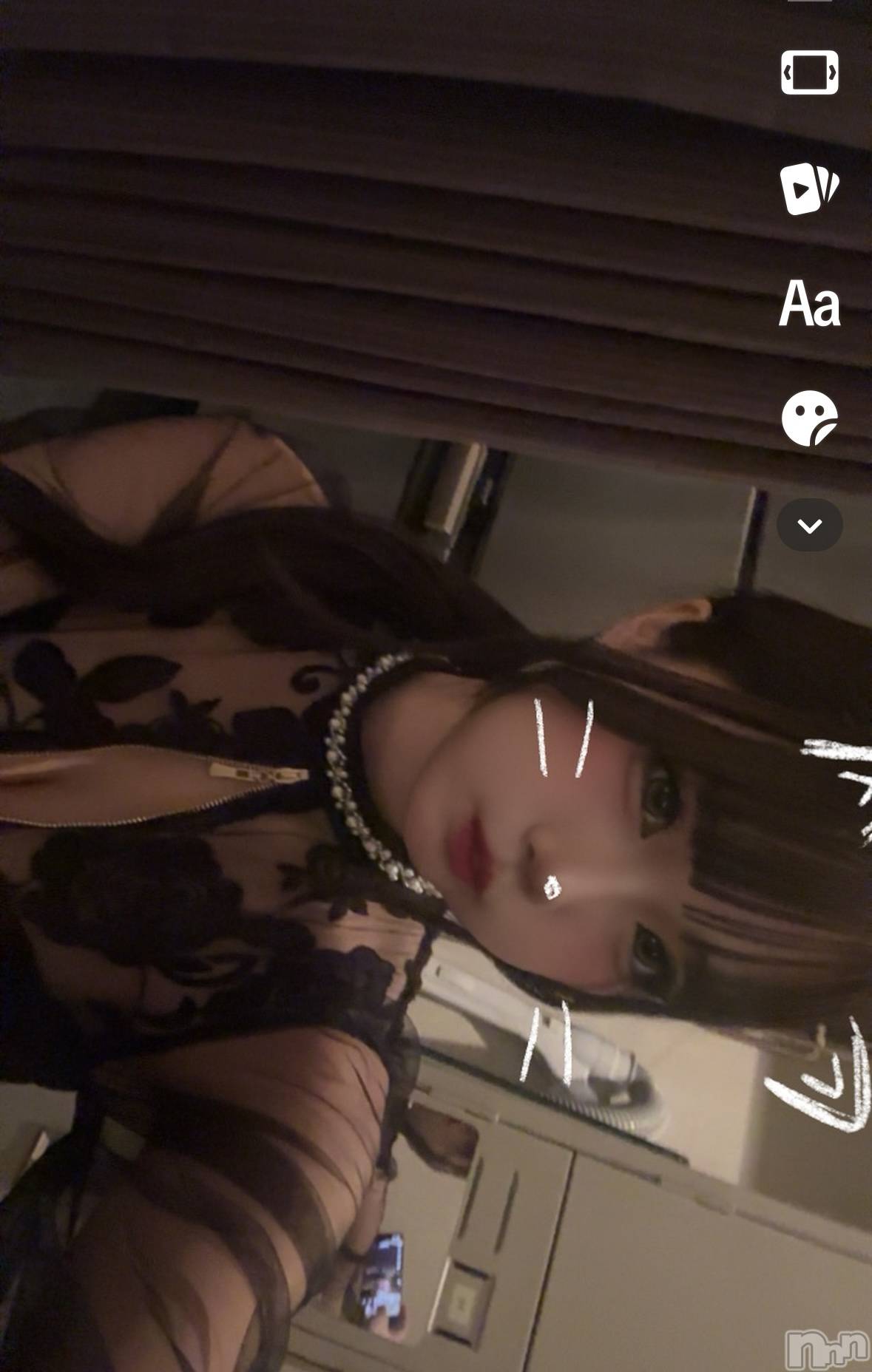Image resolution: width=872 pixels, height=1372 pixels.
Task: Open the resize/aspect ratio tool
Action: click(x=809, y=72)
